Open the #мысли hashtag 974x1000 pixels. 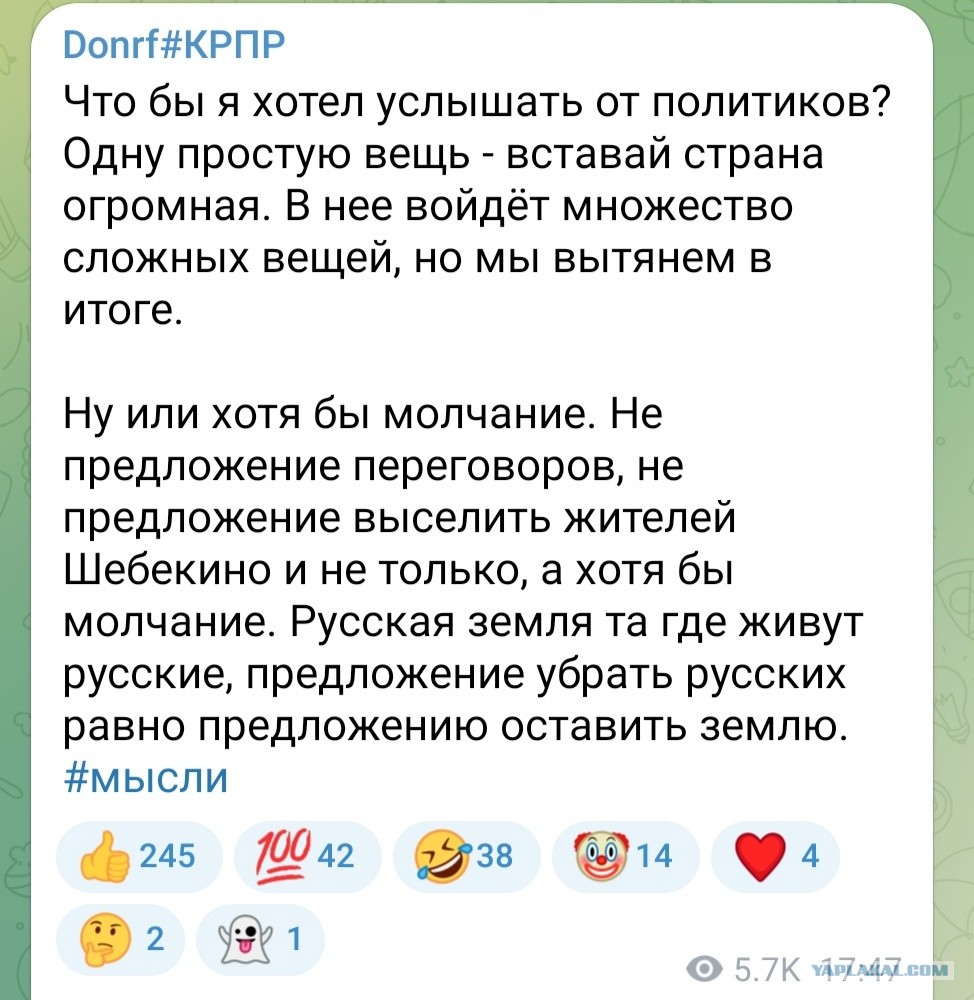tap(146, 778)
